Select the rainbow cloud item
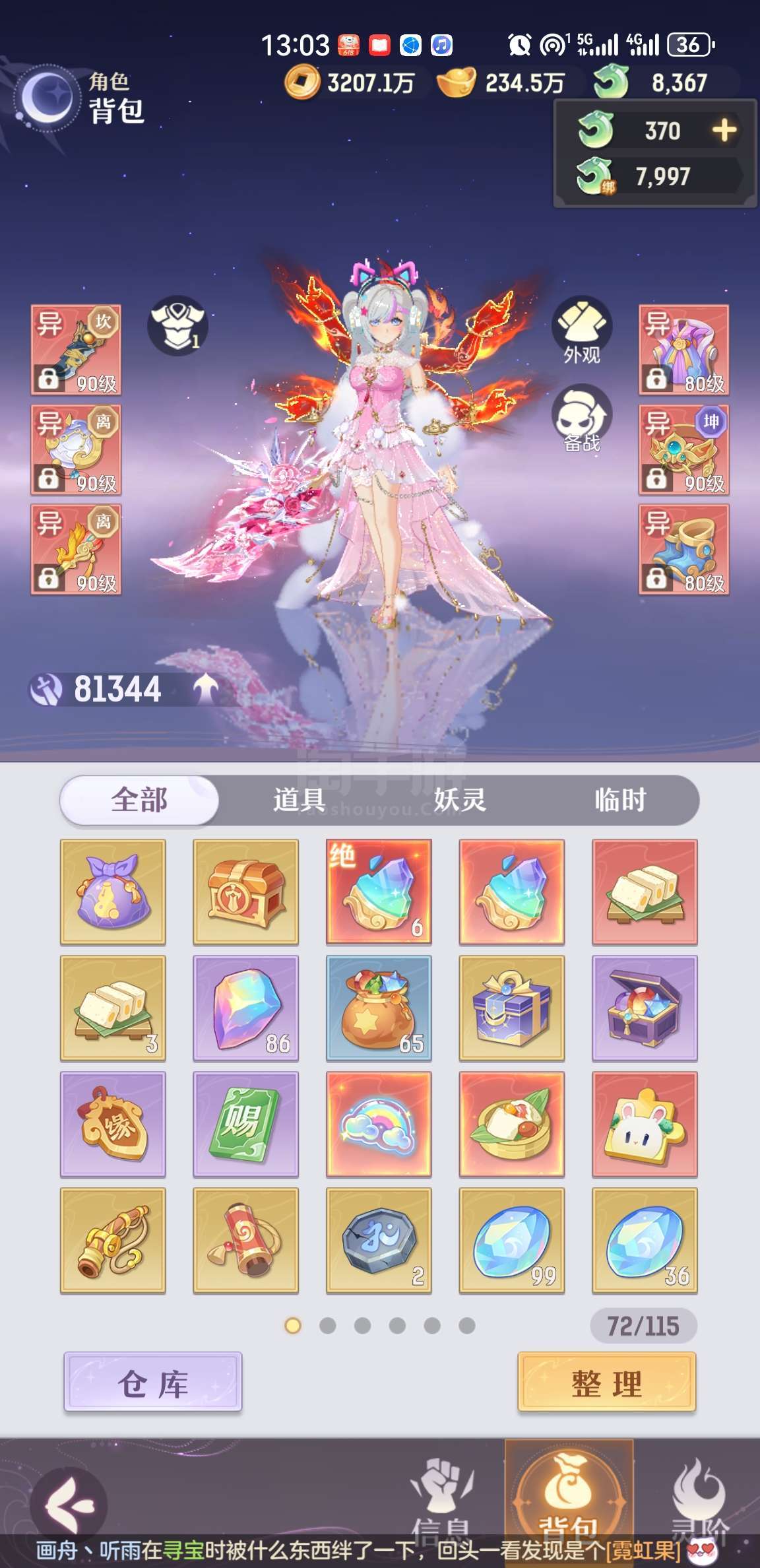Screen dimensions: 760x1568 click(x=379, y=1124)
